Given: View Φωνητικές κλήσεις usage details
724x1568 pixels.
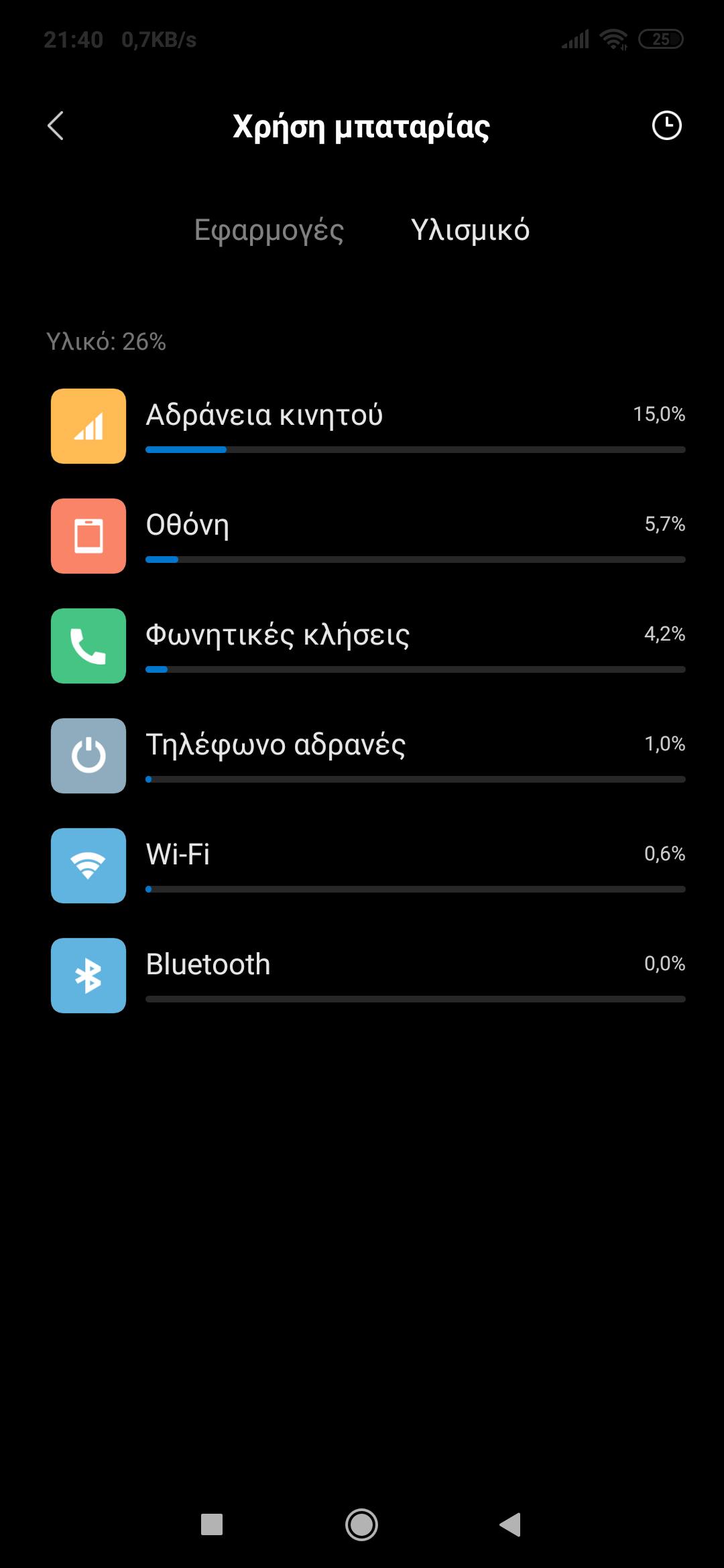Looking at the screenshot, I should pos(367,646).
